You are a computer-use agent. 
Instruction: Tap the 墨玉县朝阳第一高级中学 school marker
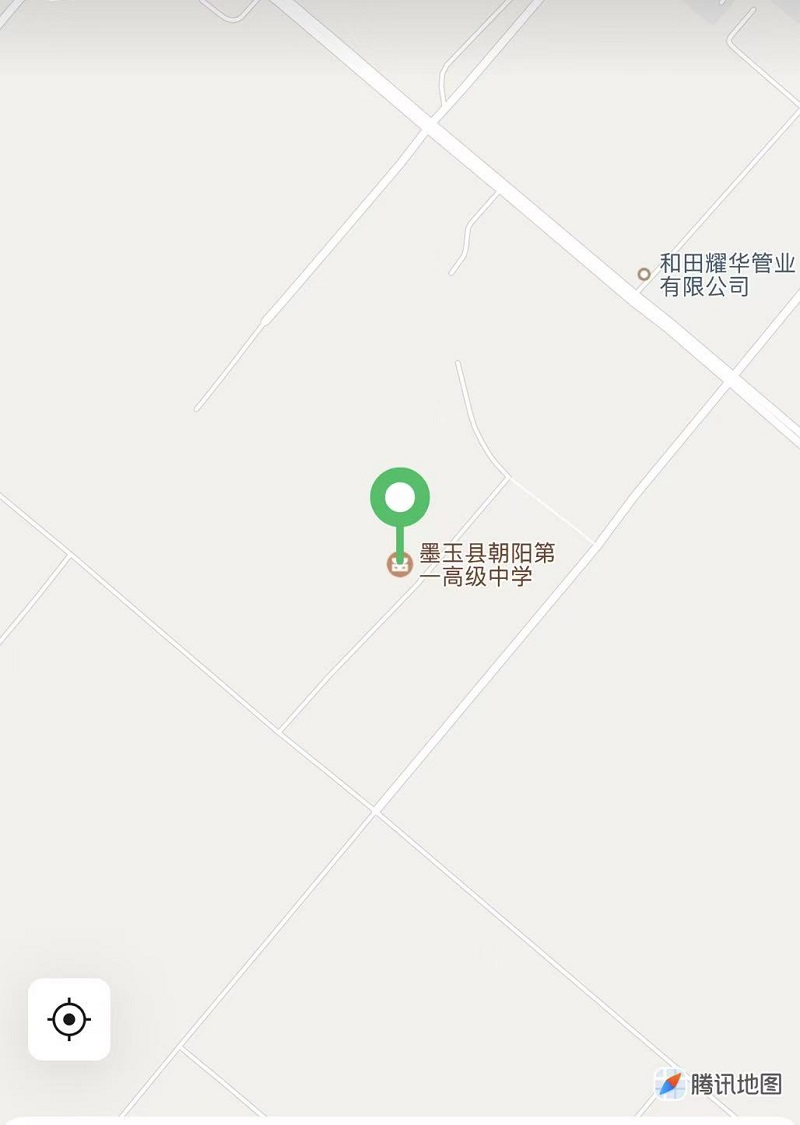[x=400, y=565]
